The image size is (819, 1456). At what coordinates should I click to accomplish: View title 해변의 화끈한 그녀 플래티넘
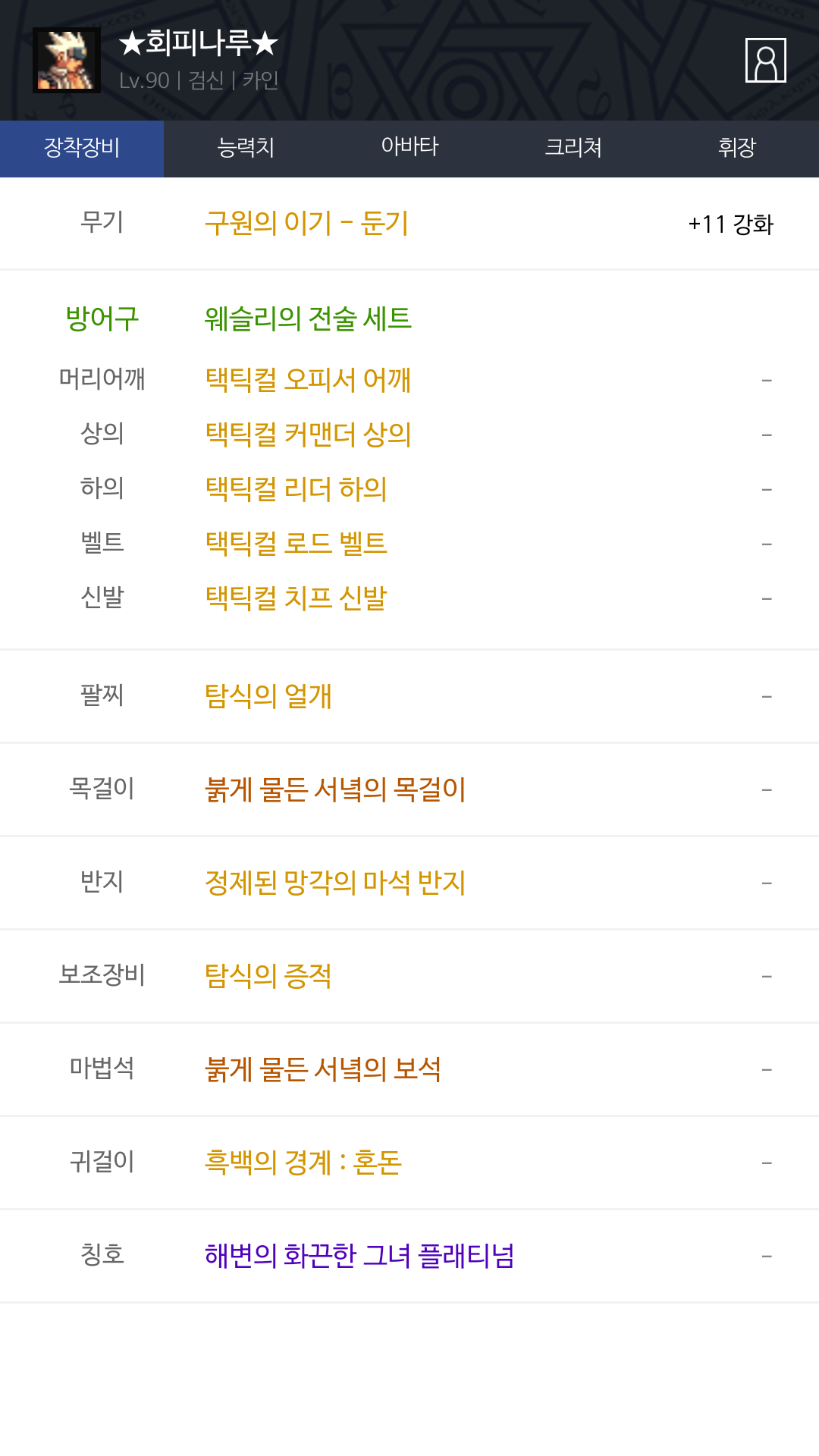coord(359,1256)
